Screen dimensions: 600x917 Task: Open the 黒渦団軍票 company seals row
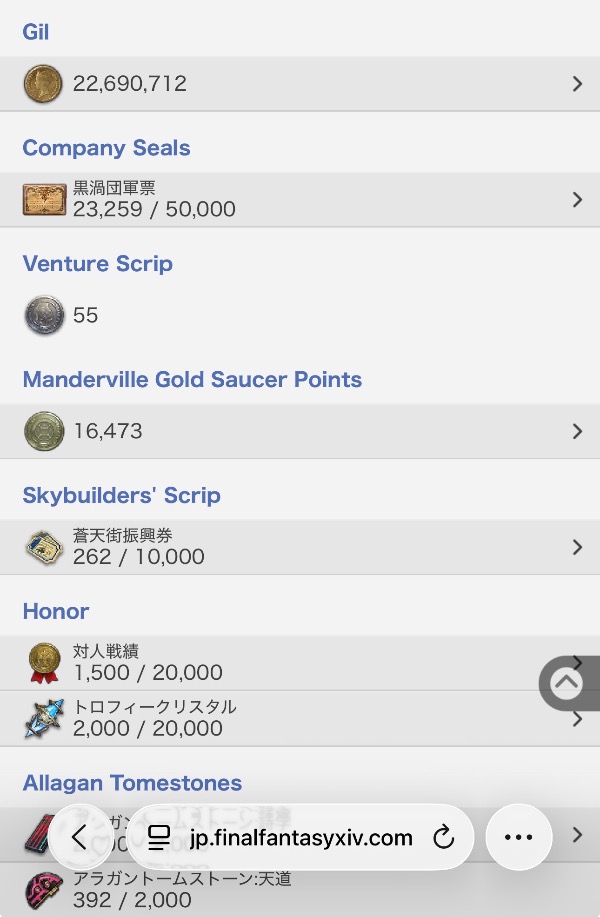tap(300, 200)
